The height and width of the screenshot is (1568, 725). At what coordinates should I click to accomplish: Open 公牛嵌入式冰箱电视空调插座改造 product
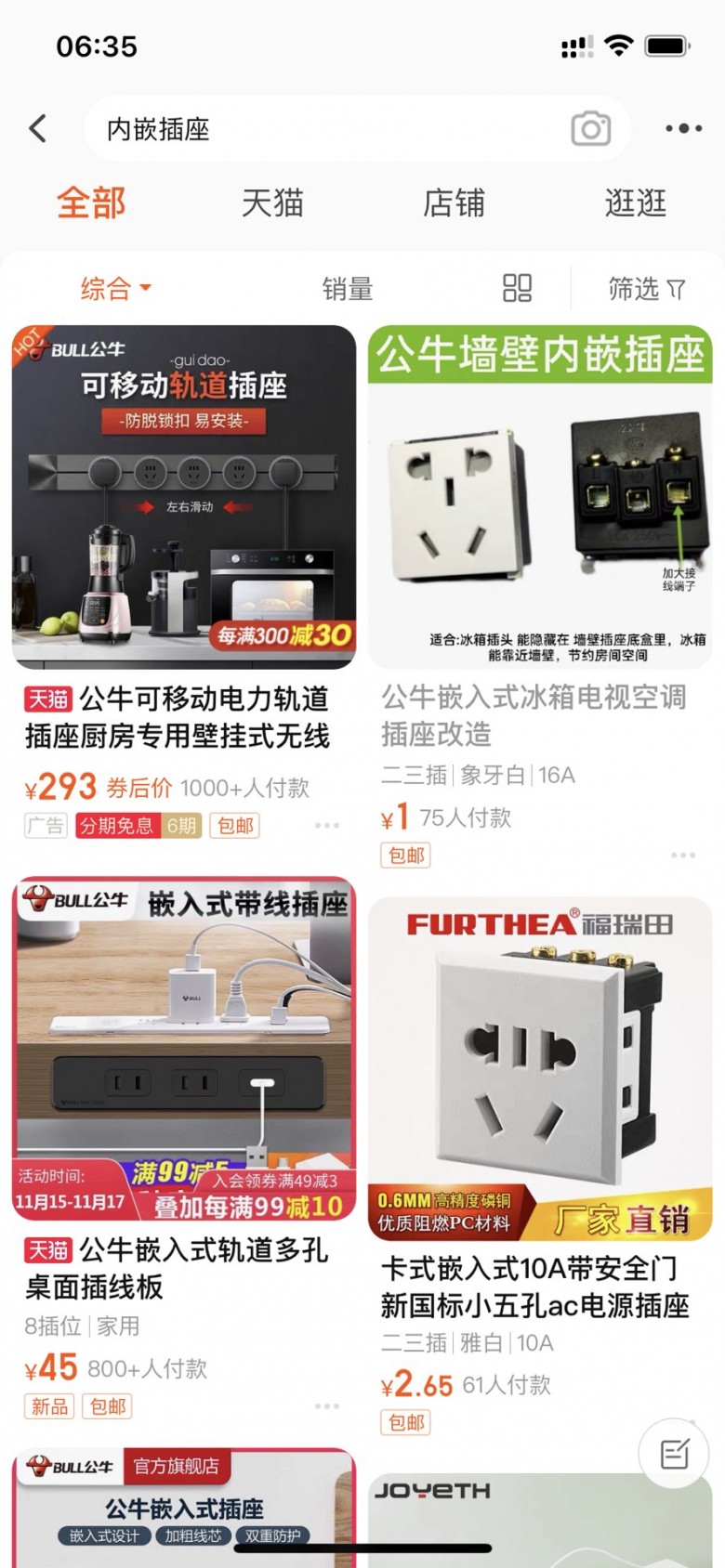540,497
